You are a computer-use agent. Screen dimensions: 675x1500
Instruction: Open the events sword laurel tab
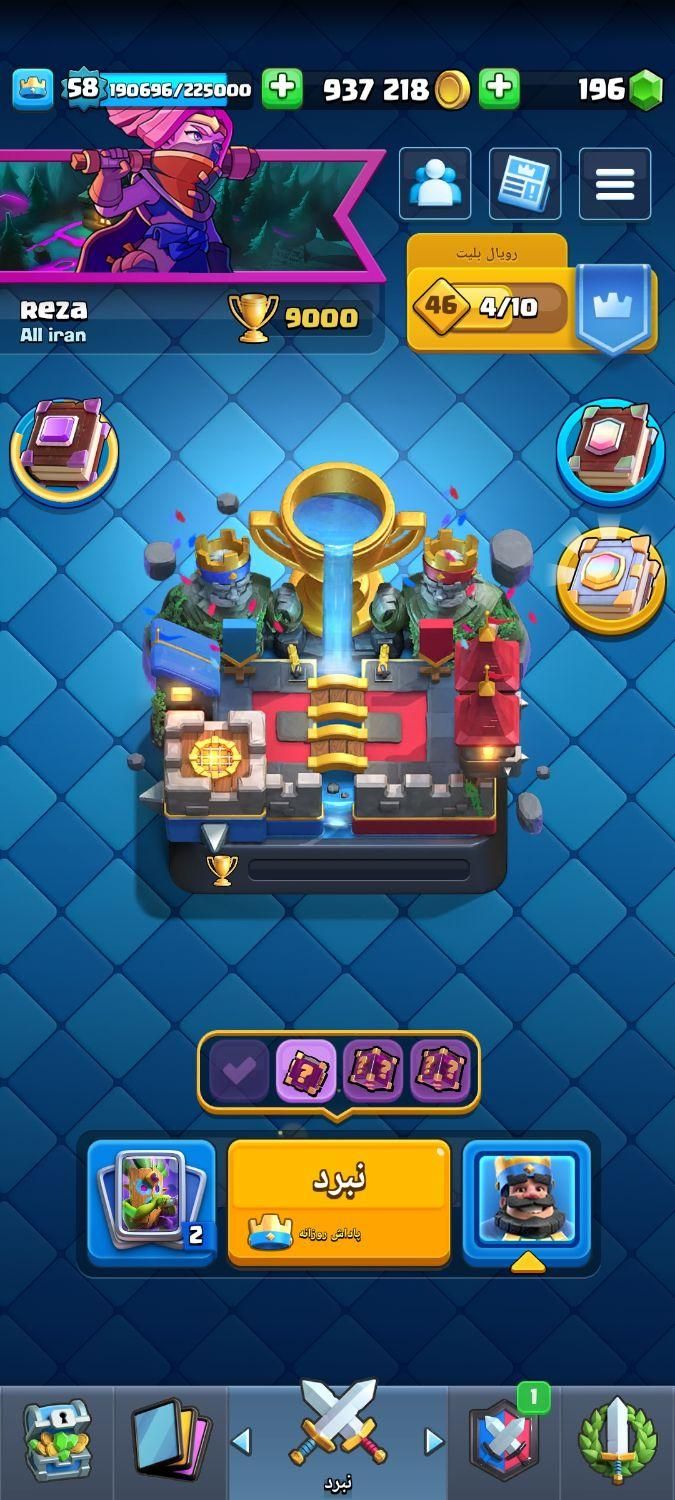pos(617,1440)
